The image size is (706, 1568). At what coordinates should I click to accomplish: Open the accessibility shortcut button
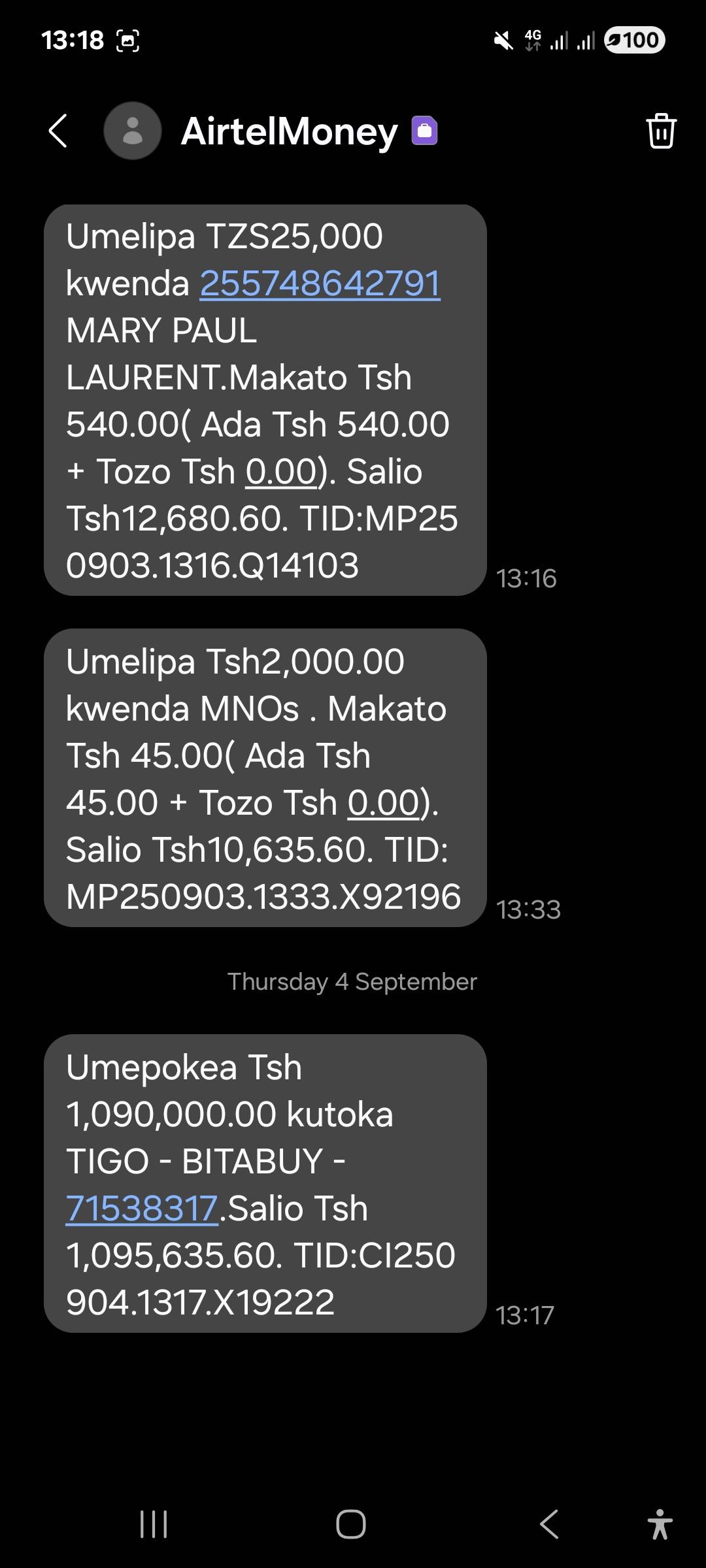[660, 1524]
